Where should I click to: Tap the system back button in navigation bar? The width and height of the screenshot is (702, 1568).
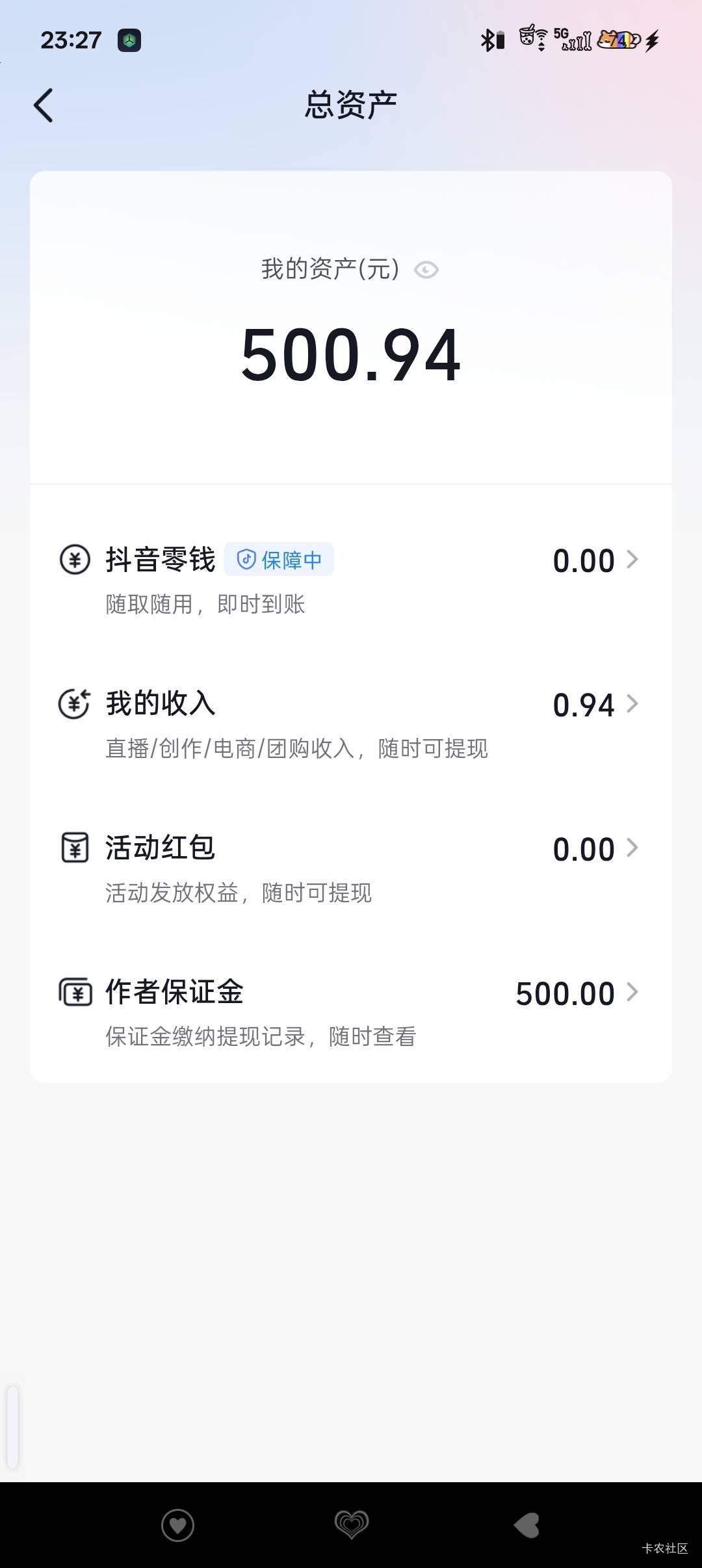(526, 1525)
